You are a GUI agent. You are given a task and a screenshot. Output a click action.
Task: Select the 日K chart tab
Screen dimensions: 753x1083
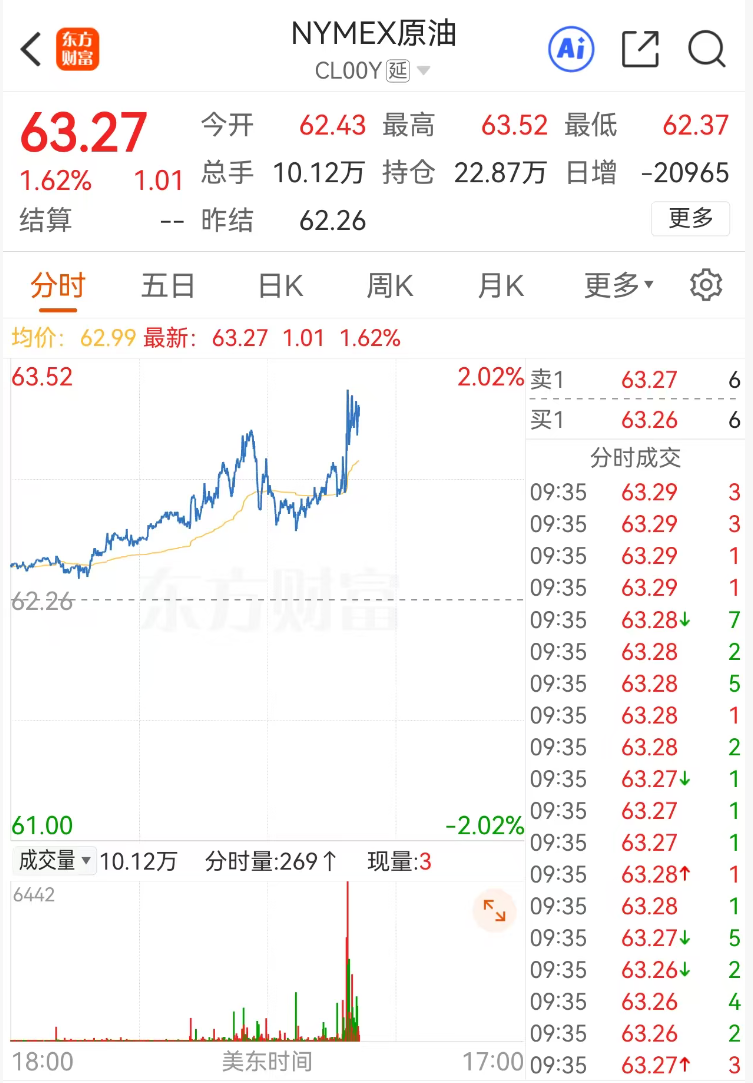tap(279, 286)
